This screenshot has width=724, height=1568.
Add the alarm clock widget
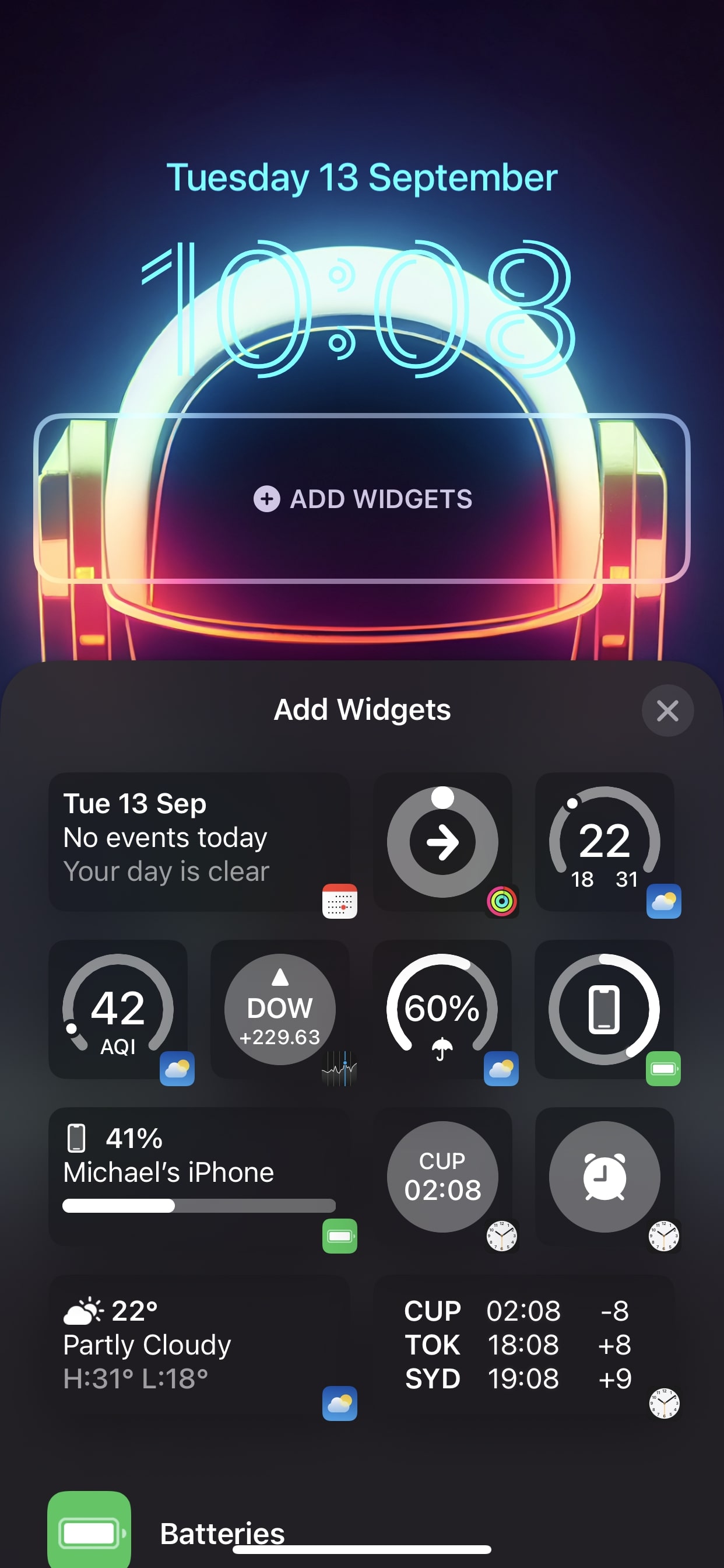(604, 1176)
